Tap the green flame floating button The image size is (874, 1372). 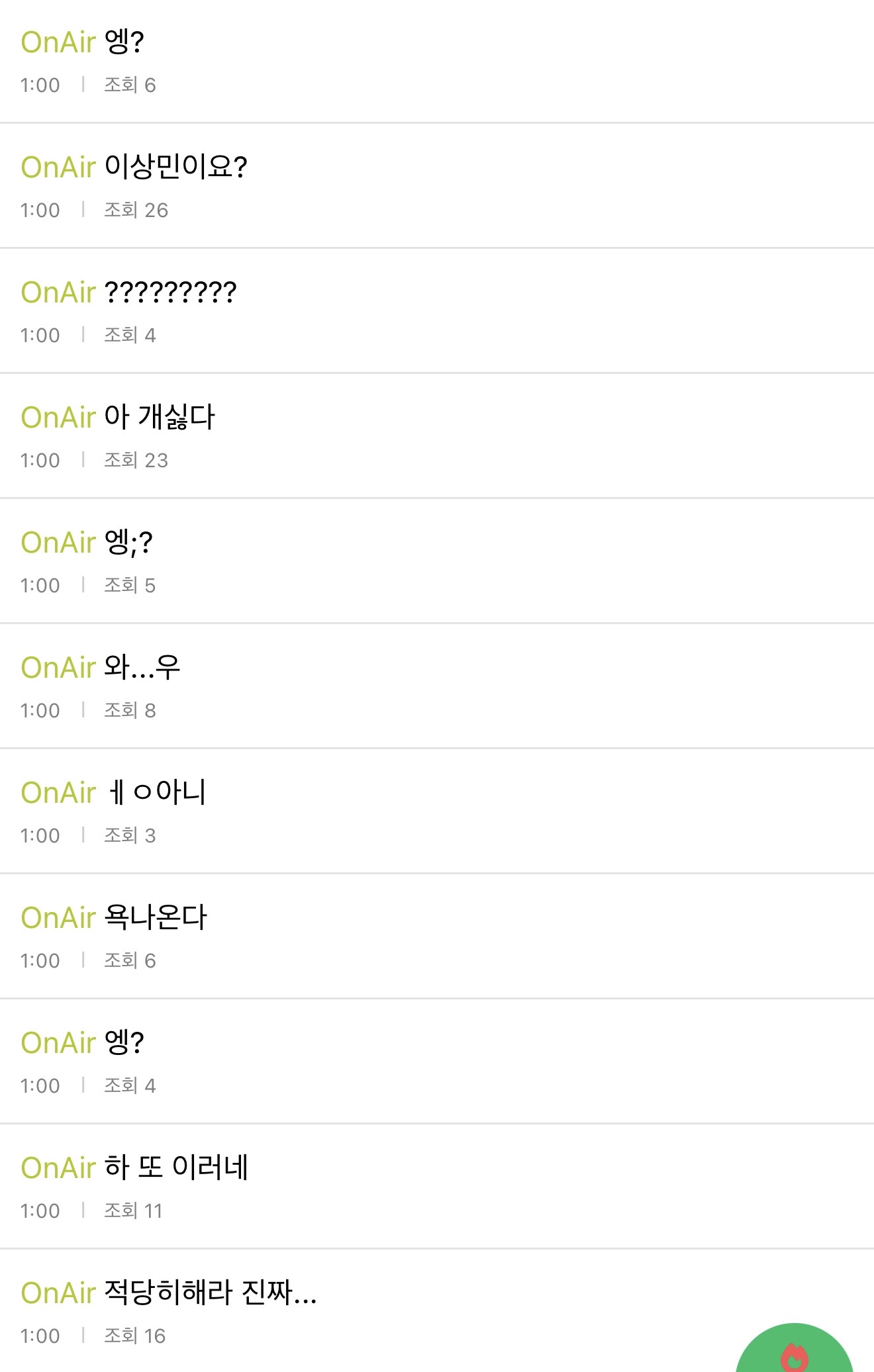(x=794, y=1351)
